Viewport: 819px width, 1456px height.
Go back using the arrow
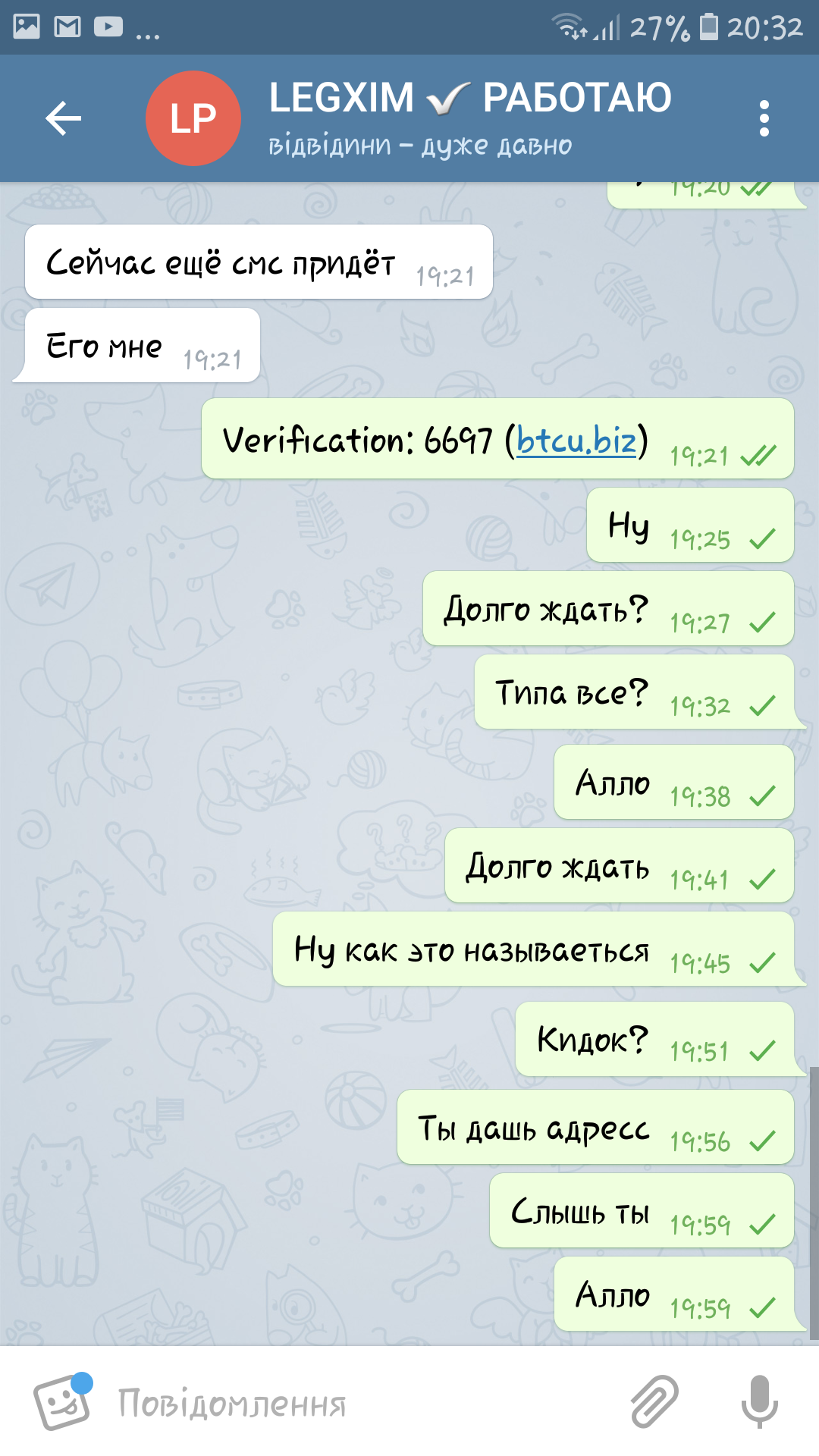tap(64, 118)
